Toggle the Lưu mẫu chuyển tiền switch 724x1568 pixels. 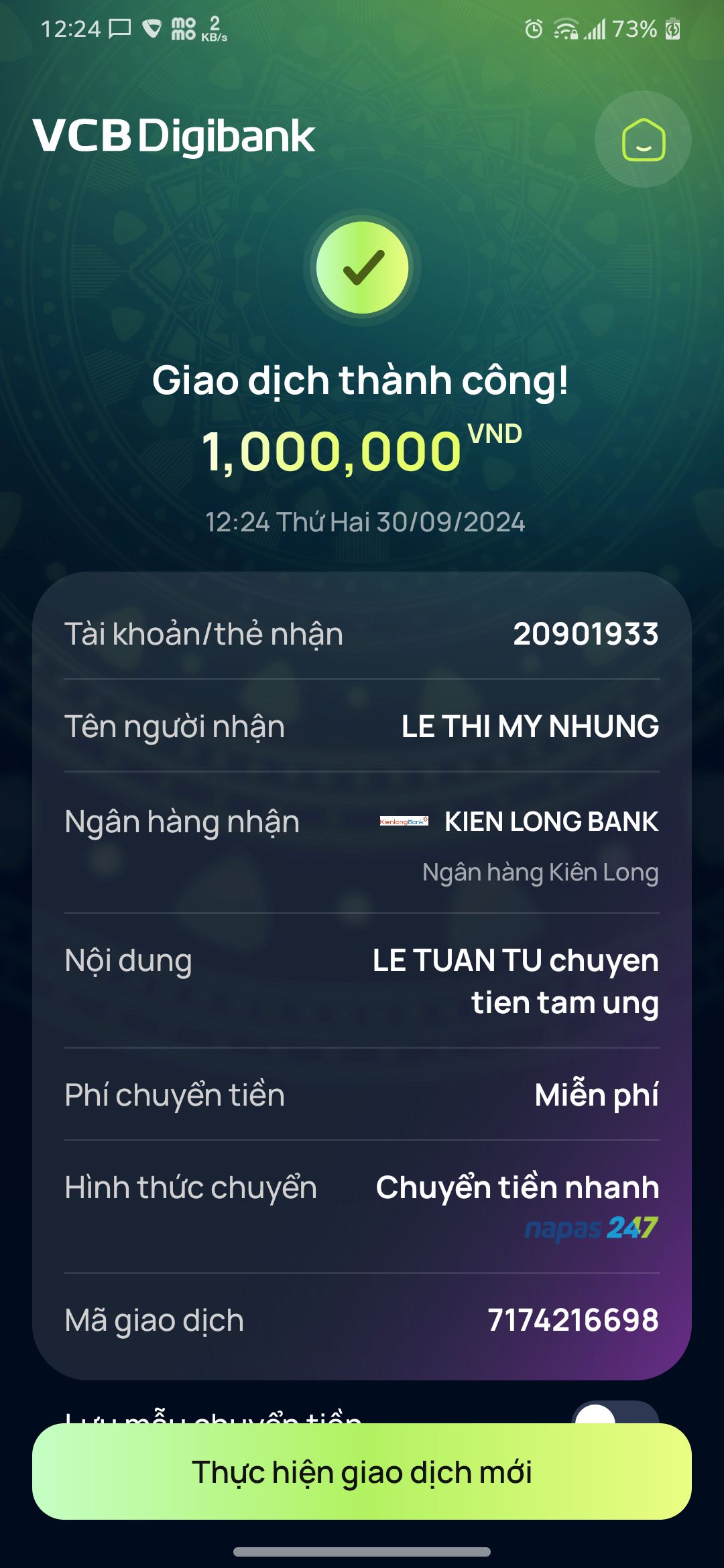click(x=614, y=1413)
